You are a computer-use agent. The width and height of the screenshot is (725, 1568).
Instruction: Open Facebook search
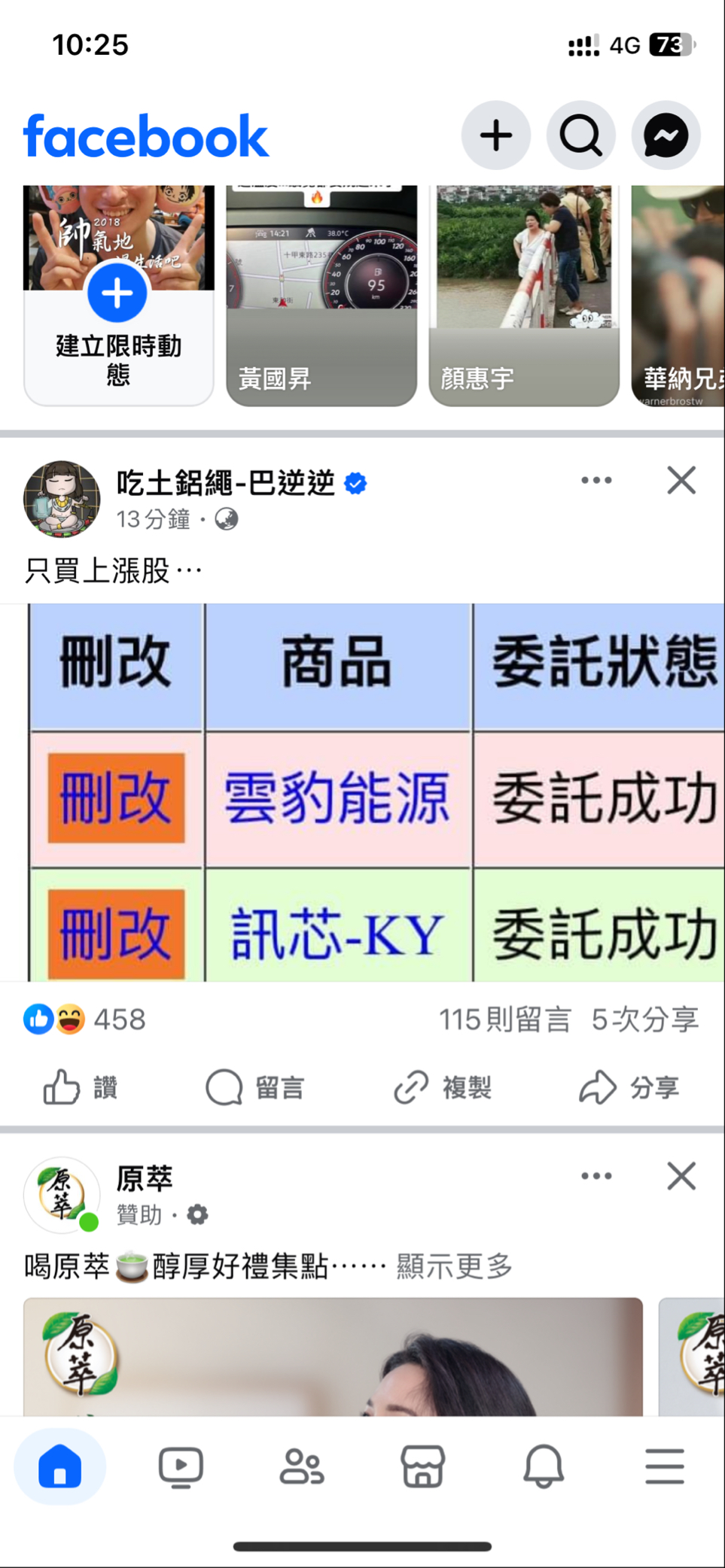[580, 135]
